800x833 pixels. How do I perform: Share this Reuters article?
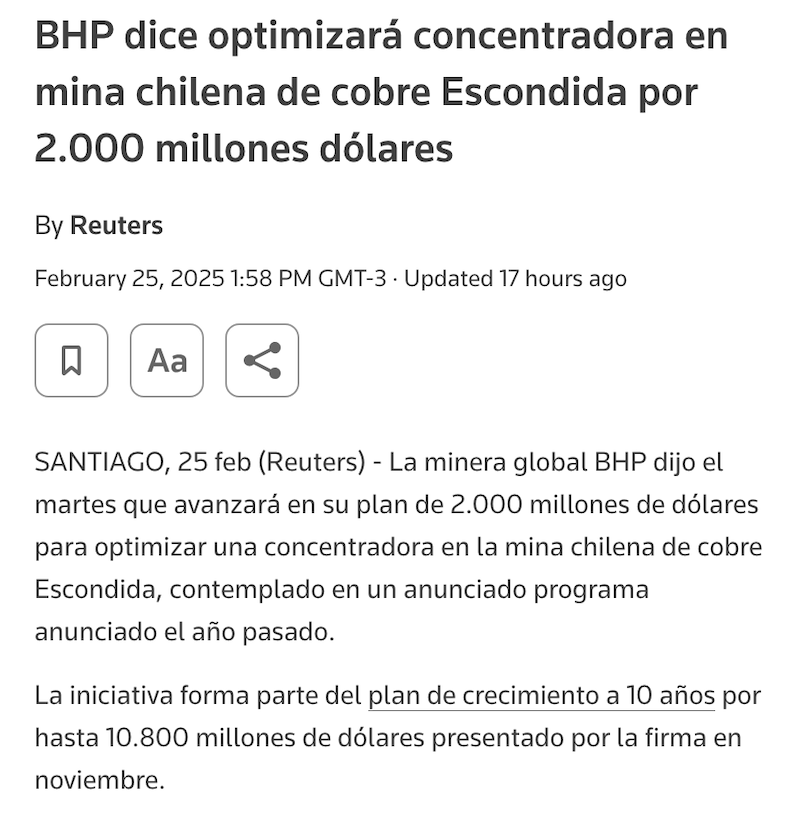click(x=262, y=360)
